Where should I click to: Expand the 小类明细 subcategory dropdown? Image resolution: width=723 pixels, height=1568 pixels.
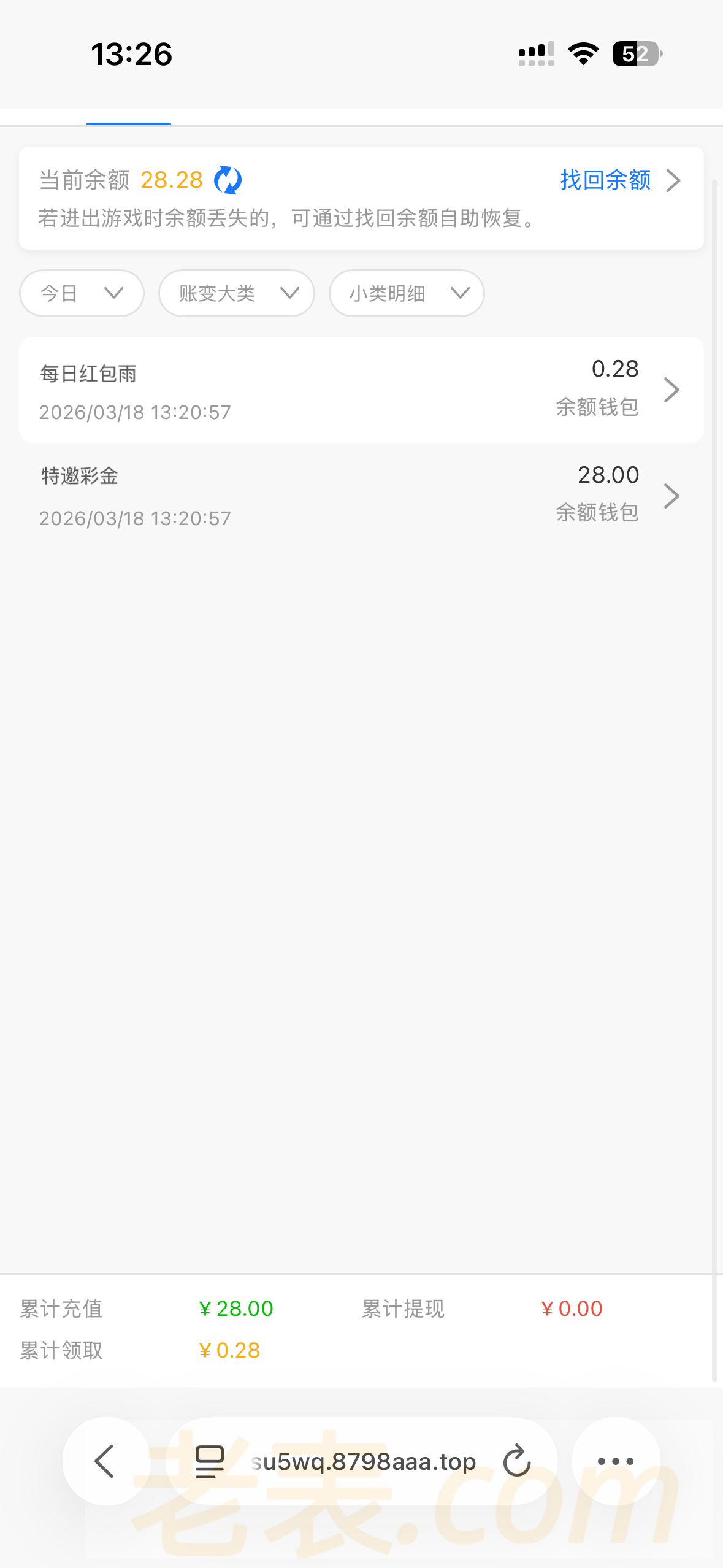point(407,294)
